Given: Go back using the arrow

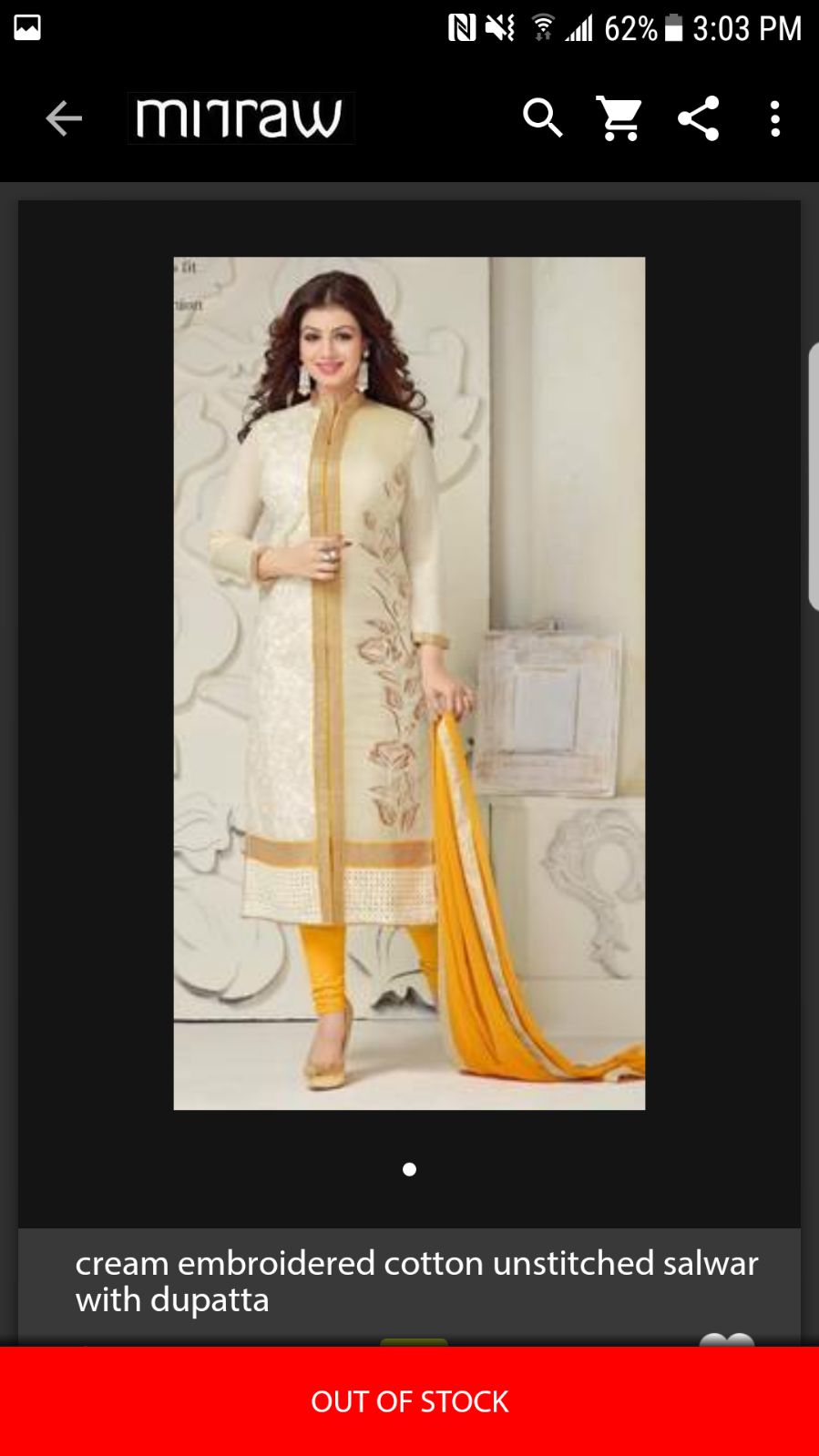Looking at the screenshot, I should tap(64, 118).
